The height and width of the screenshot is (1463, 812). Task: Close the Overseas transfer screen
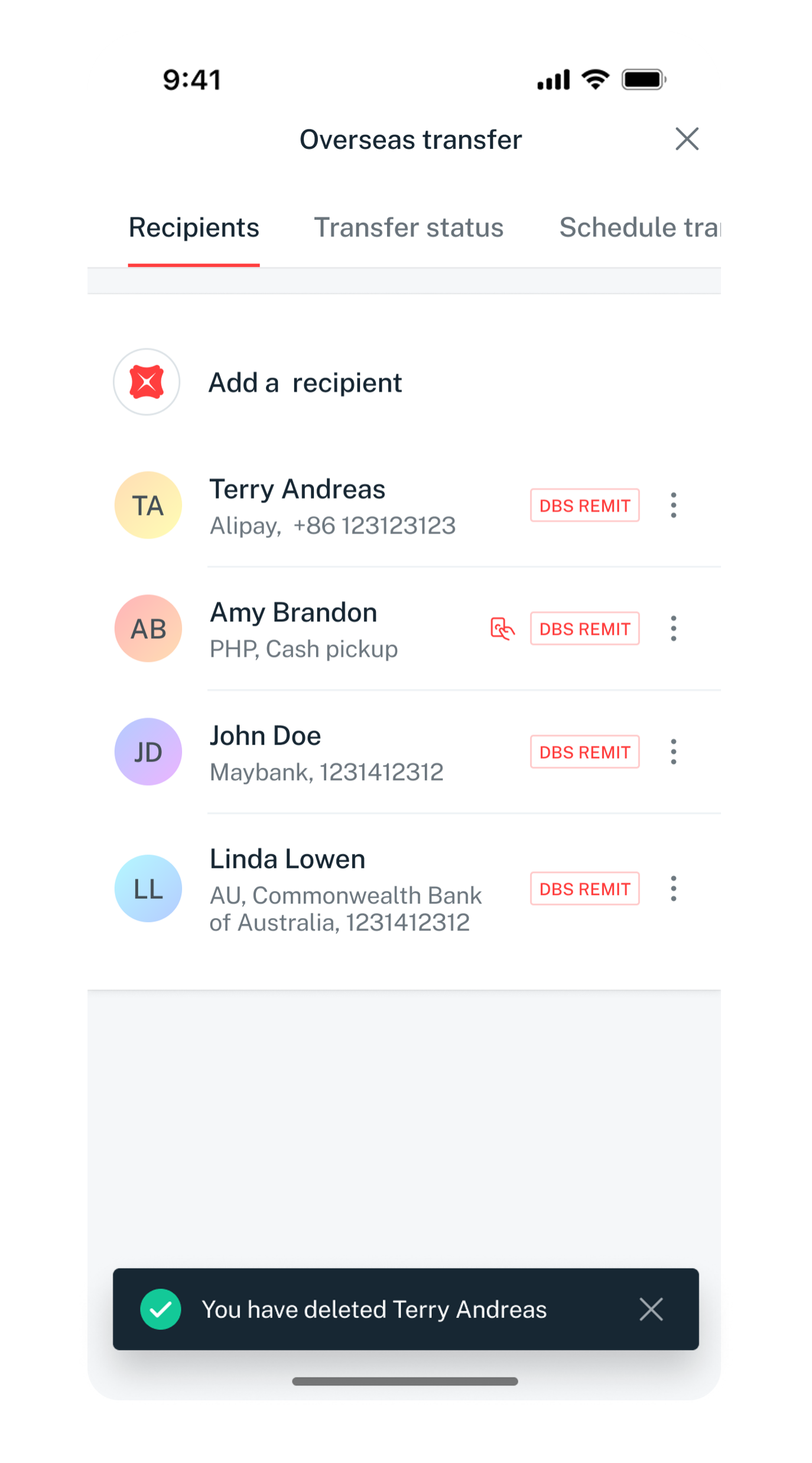point(687,140)
